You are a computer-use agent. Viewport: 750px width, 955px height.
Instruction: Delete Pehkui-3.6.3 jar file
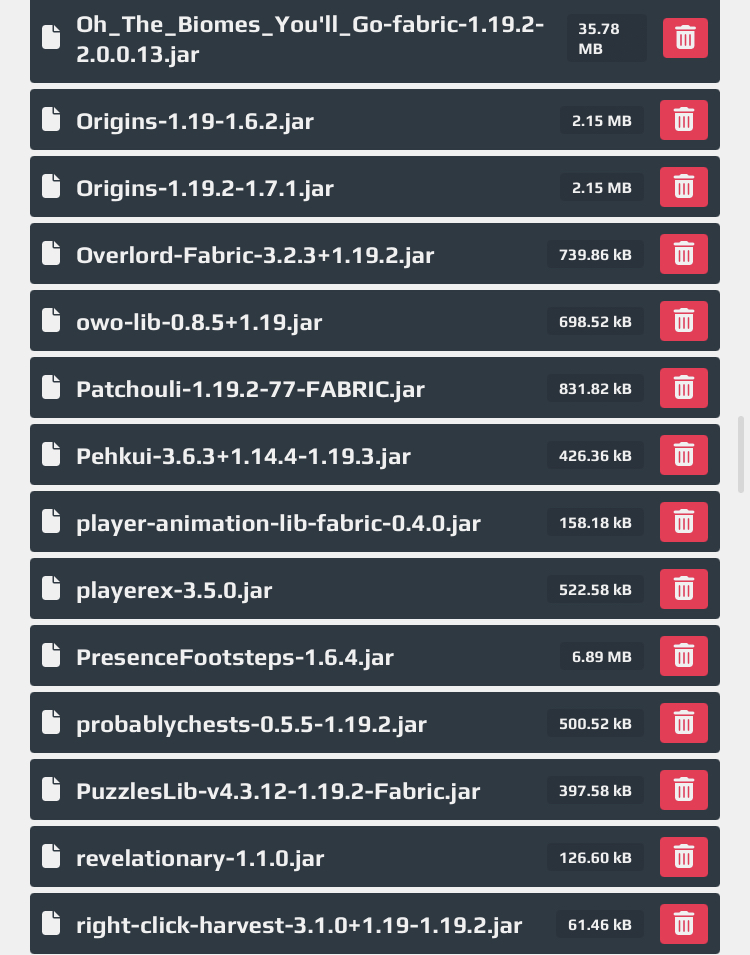tap(684, 455)
